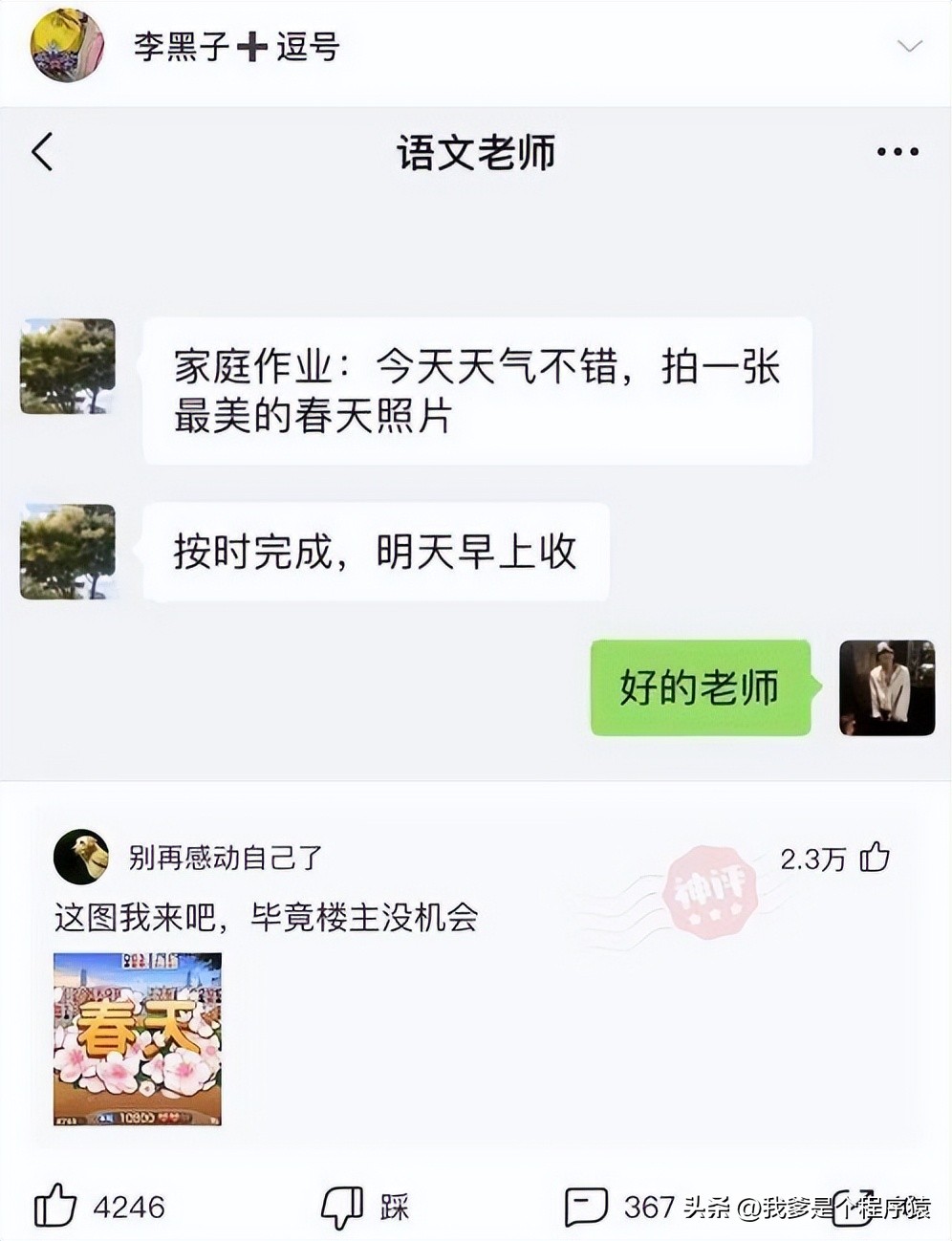Tap the 按时完成 message bubble
Screen dimensions: 952x1241
pos(378,551)
